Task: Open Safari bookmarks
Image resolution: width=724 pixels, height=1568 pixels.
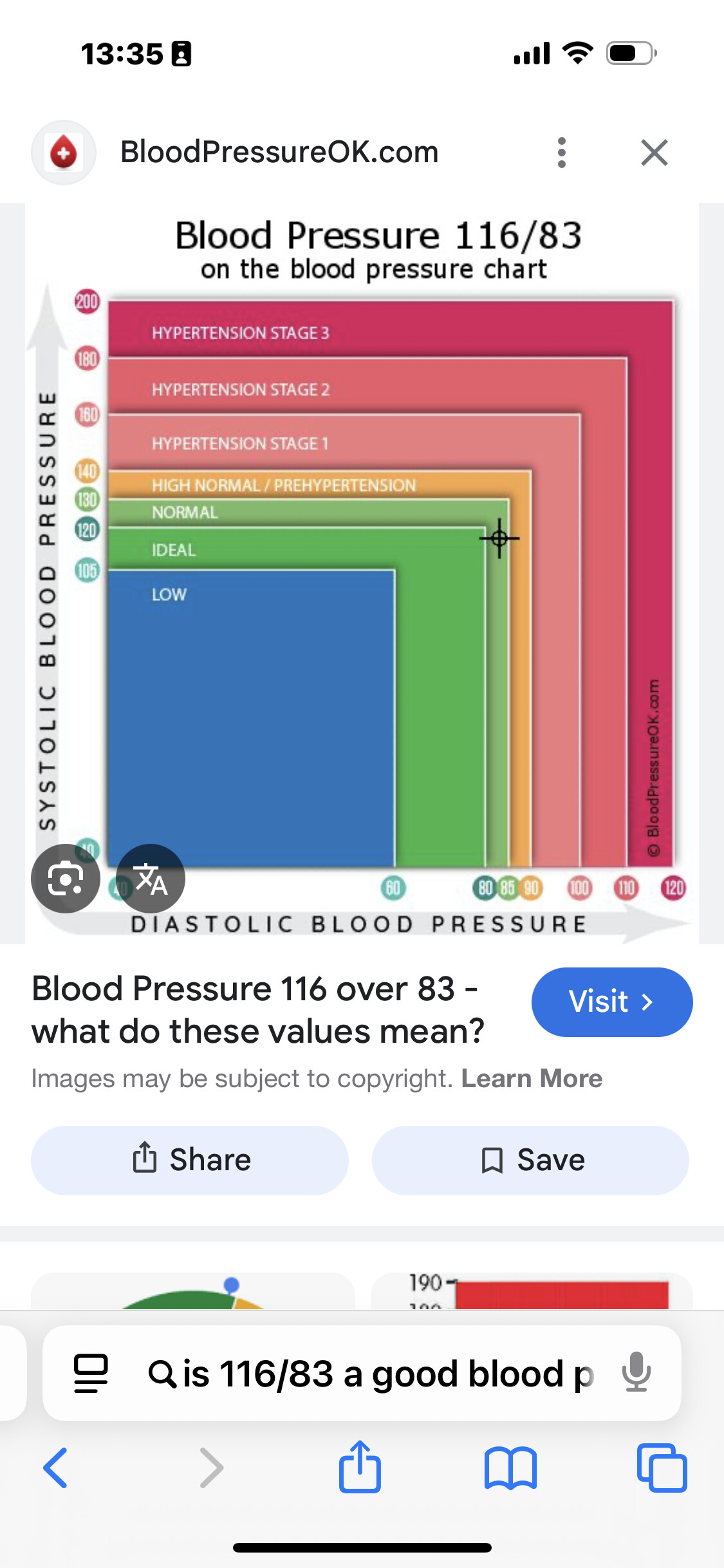Action: [510, 1468]
